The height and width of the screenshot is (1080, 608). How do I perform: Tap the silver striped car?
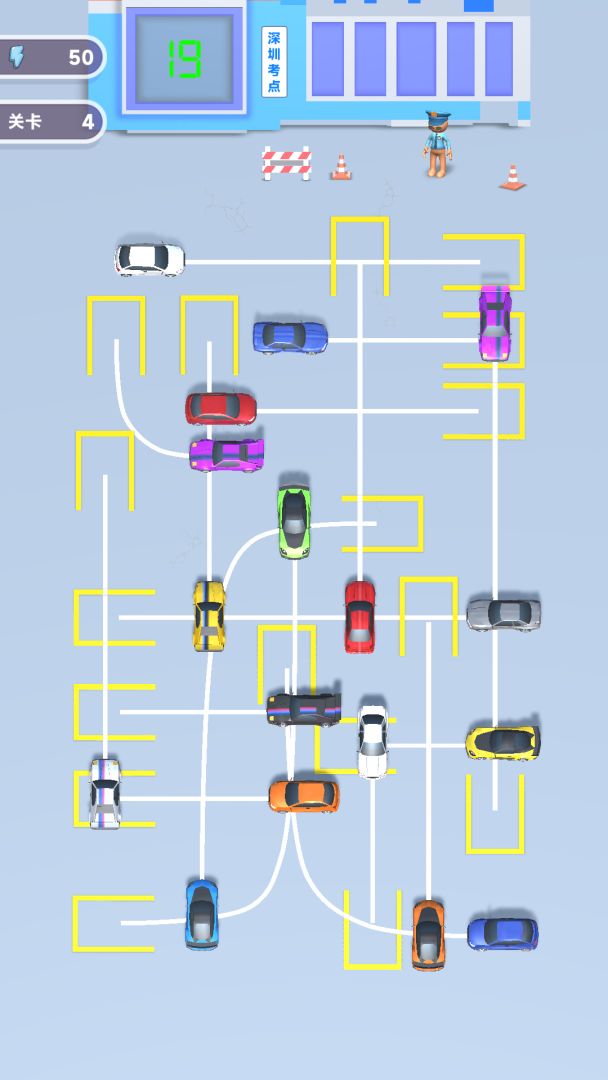tap(104, 793)
